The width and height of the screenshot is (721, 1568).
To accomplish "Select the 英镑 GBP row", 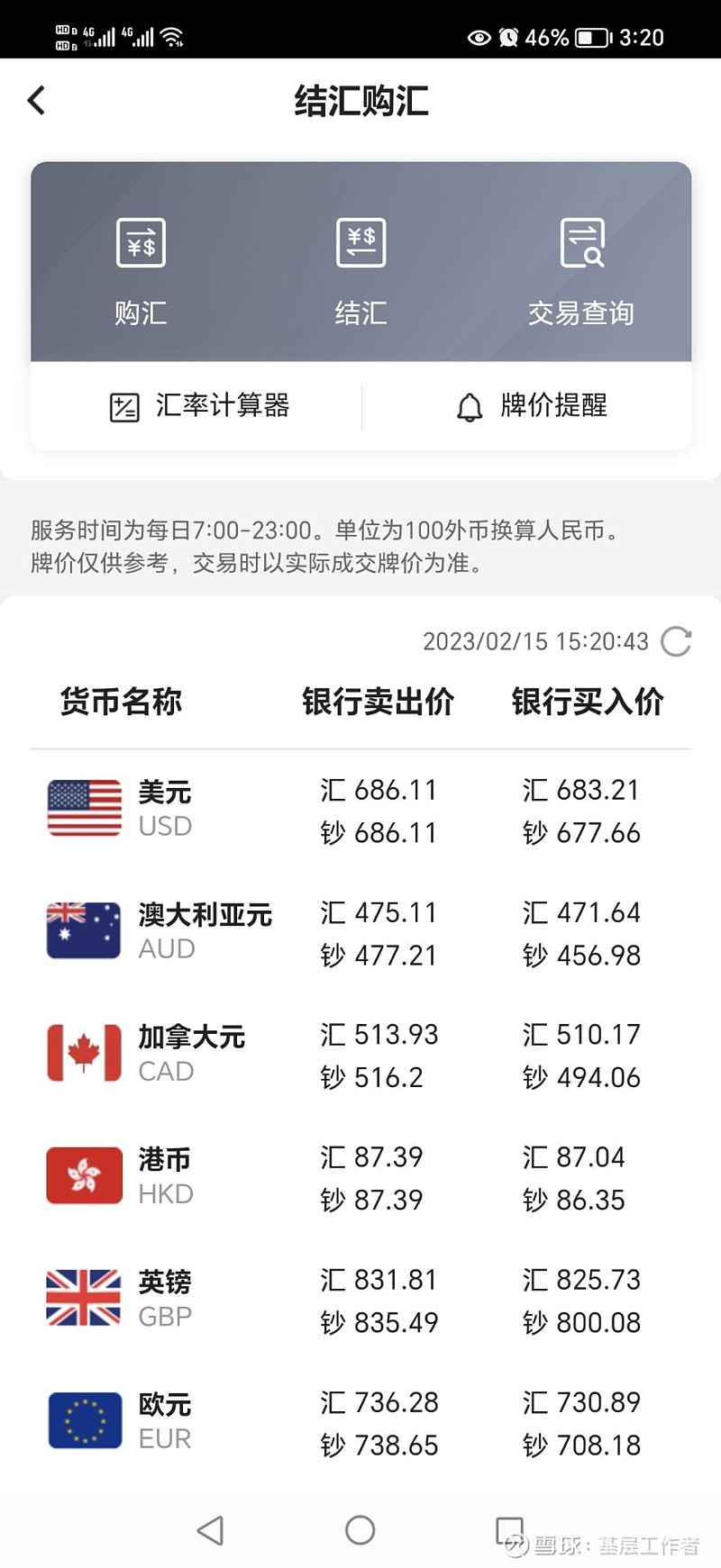I will (360, 1301).
